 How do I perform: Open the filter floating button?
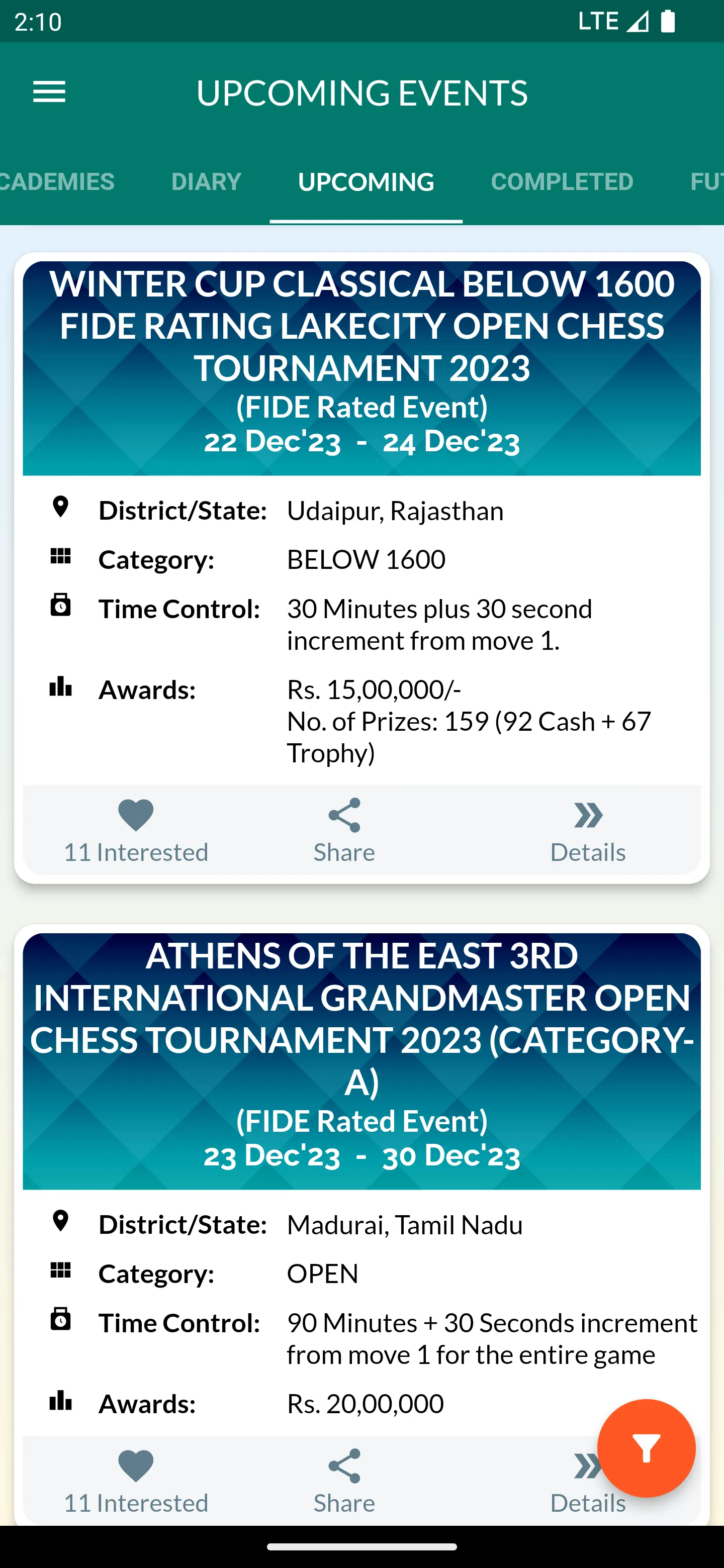tap(646, 1448)
